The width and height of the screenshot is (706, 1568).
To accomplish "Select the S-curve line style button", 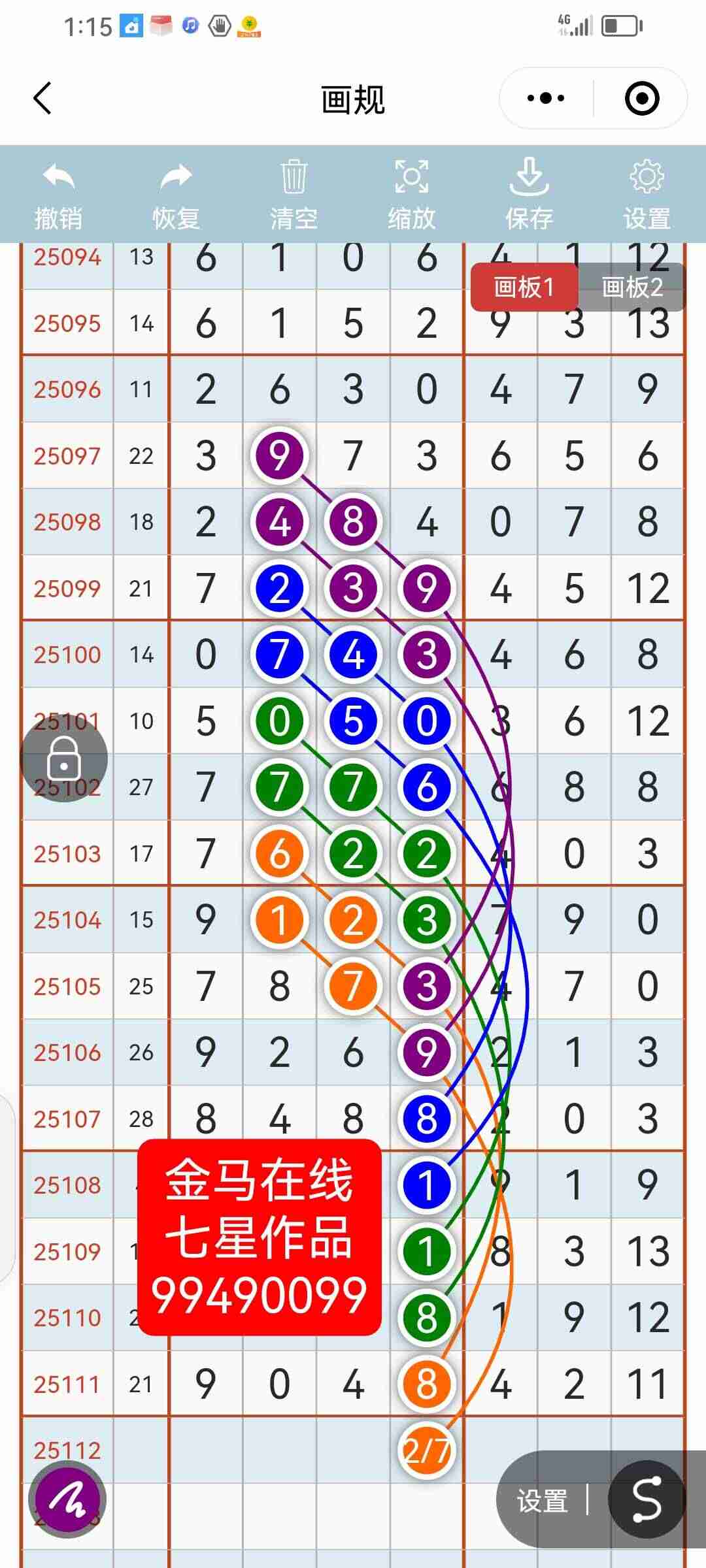I will pyautogui.click(x=647, y=1499).
